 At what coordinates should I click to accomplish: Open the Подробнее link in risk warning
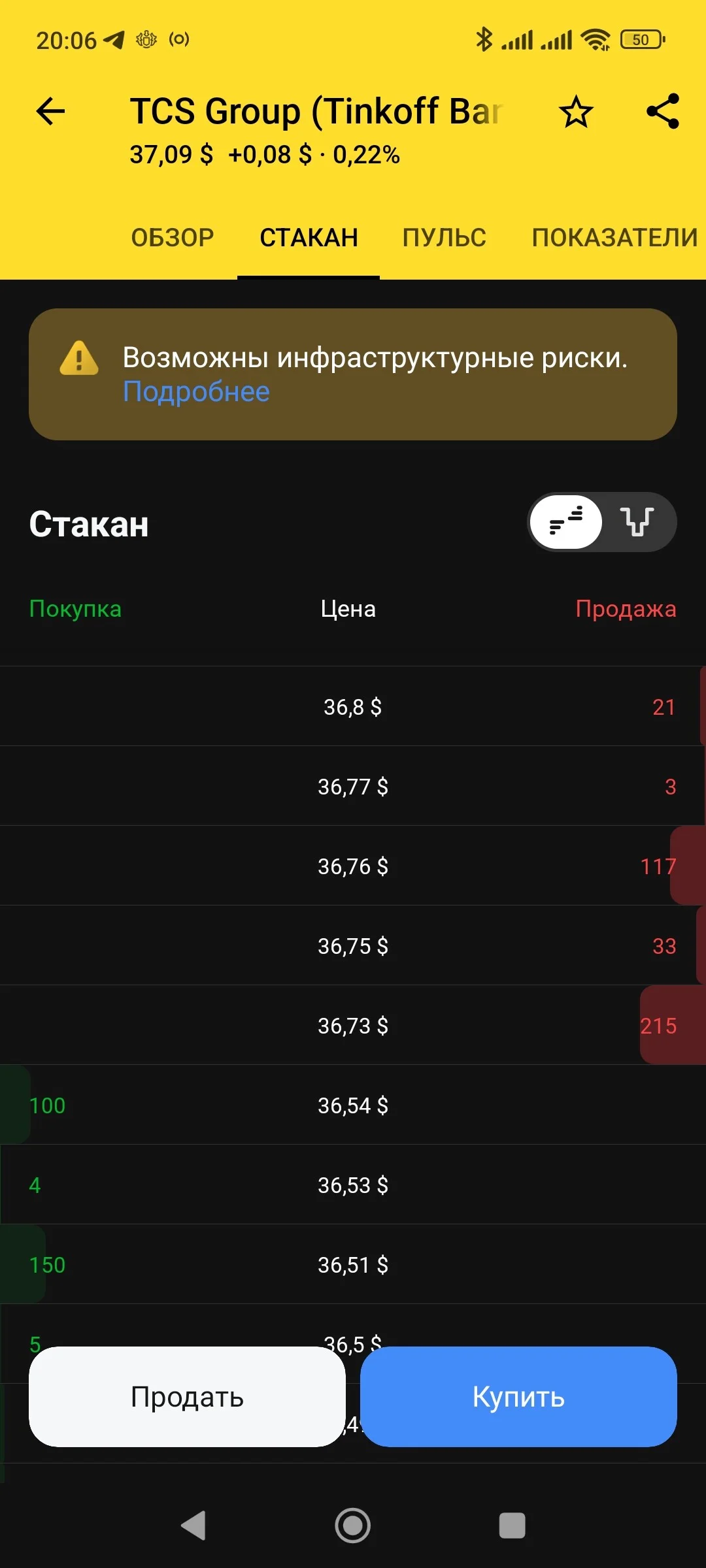(196, 392)
